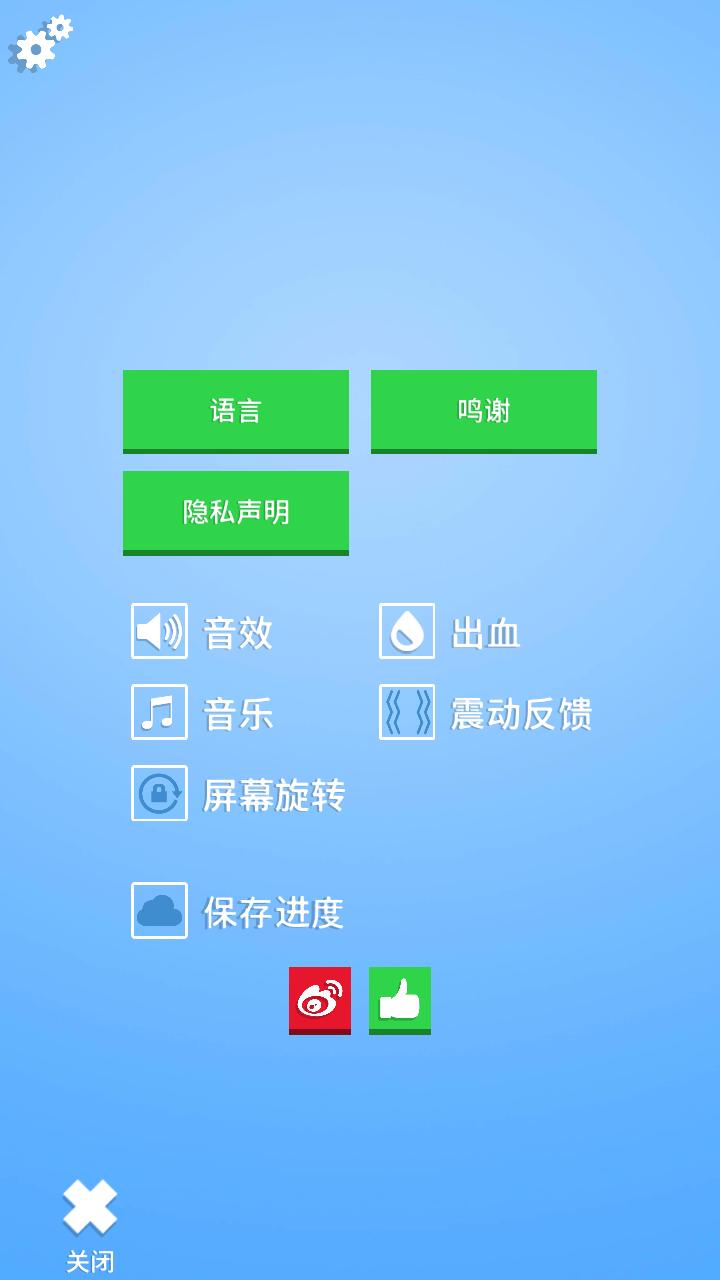Disable the 音乐 background music option
Screen dimensions: 720x1280
pos(159,713)
